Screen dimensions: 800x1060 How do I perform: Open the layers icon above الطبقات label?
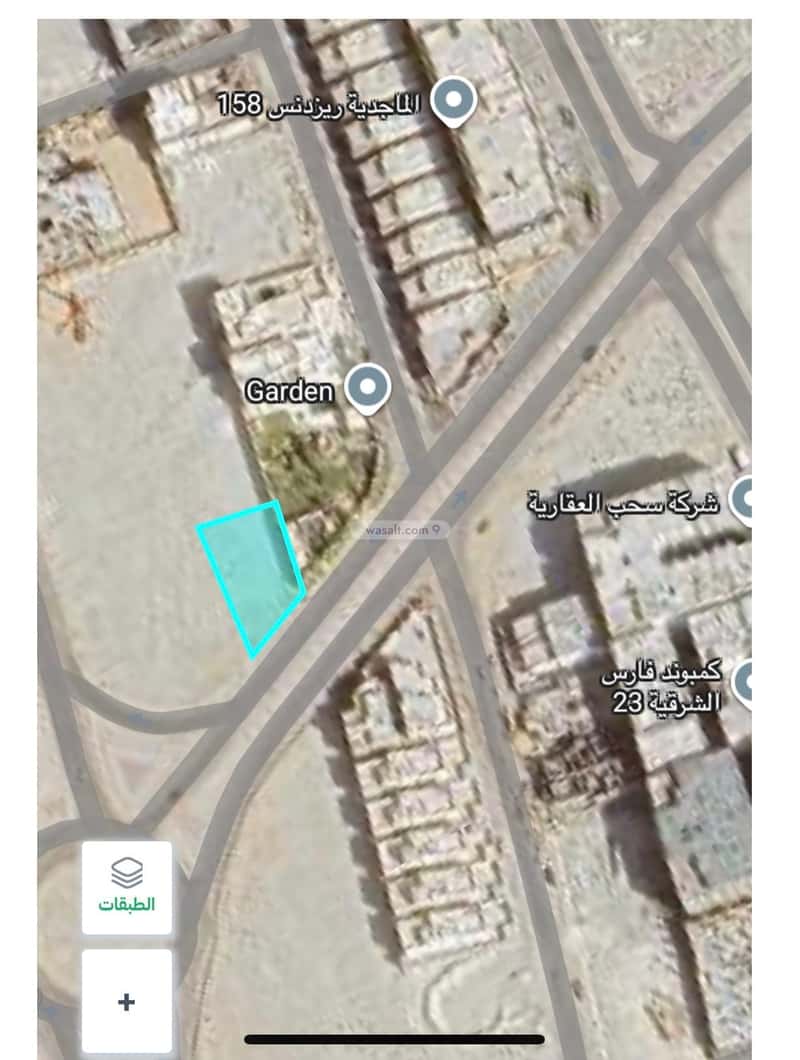pyautogui.click(x=124, y=875)
